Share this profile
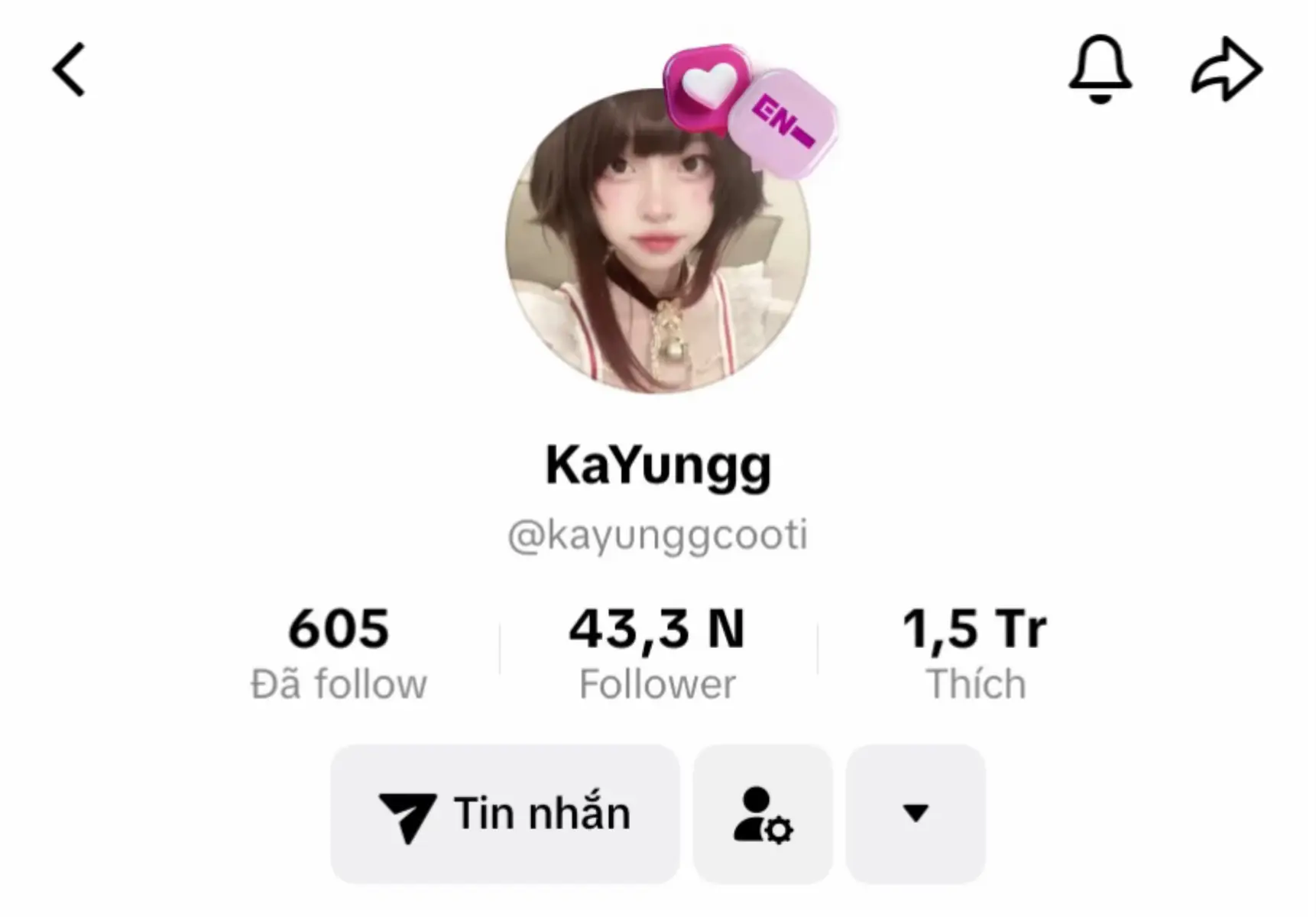 (x=1227, y=70)
